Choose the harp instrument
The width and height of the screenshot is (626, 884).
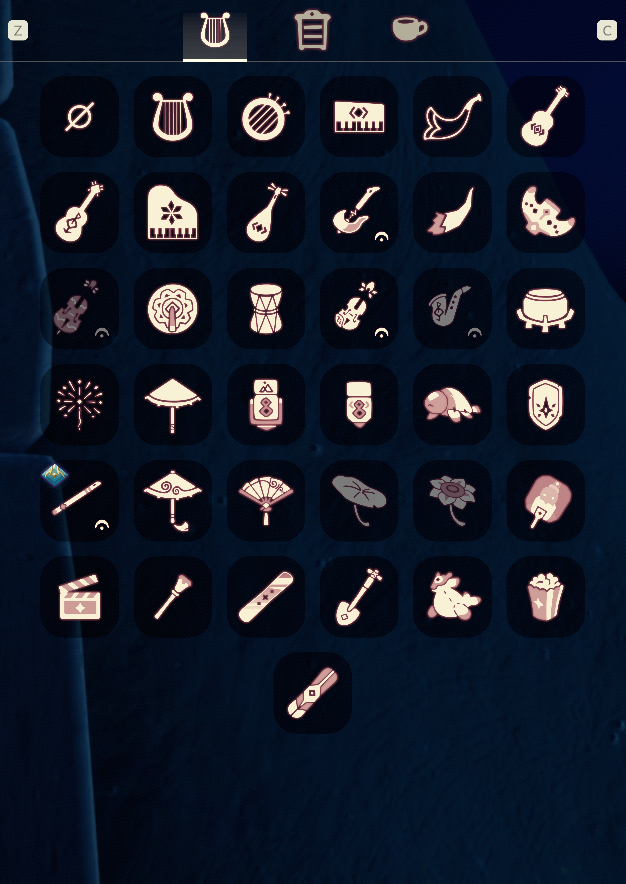coord(172,117)
